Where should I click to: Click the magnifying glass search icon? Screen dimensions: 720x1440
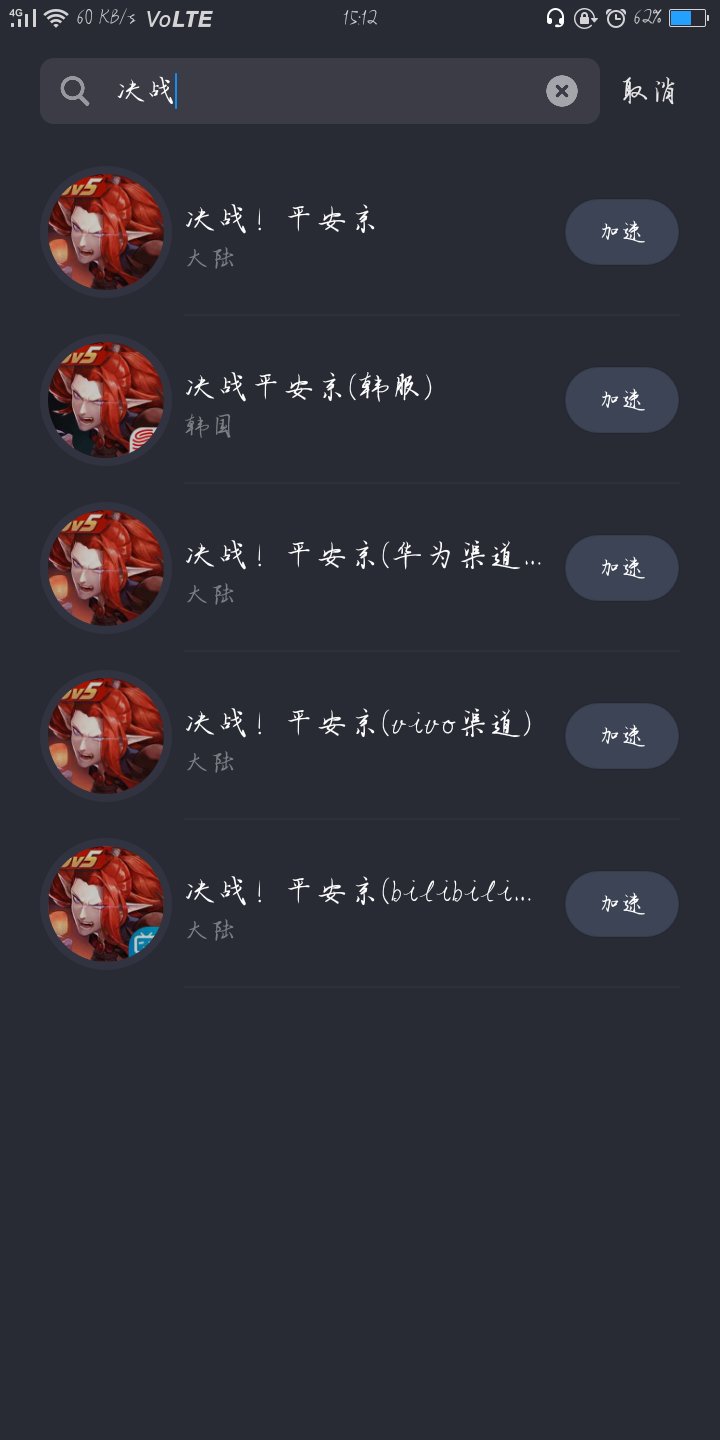point(74,90)
